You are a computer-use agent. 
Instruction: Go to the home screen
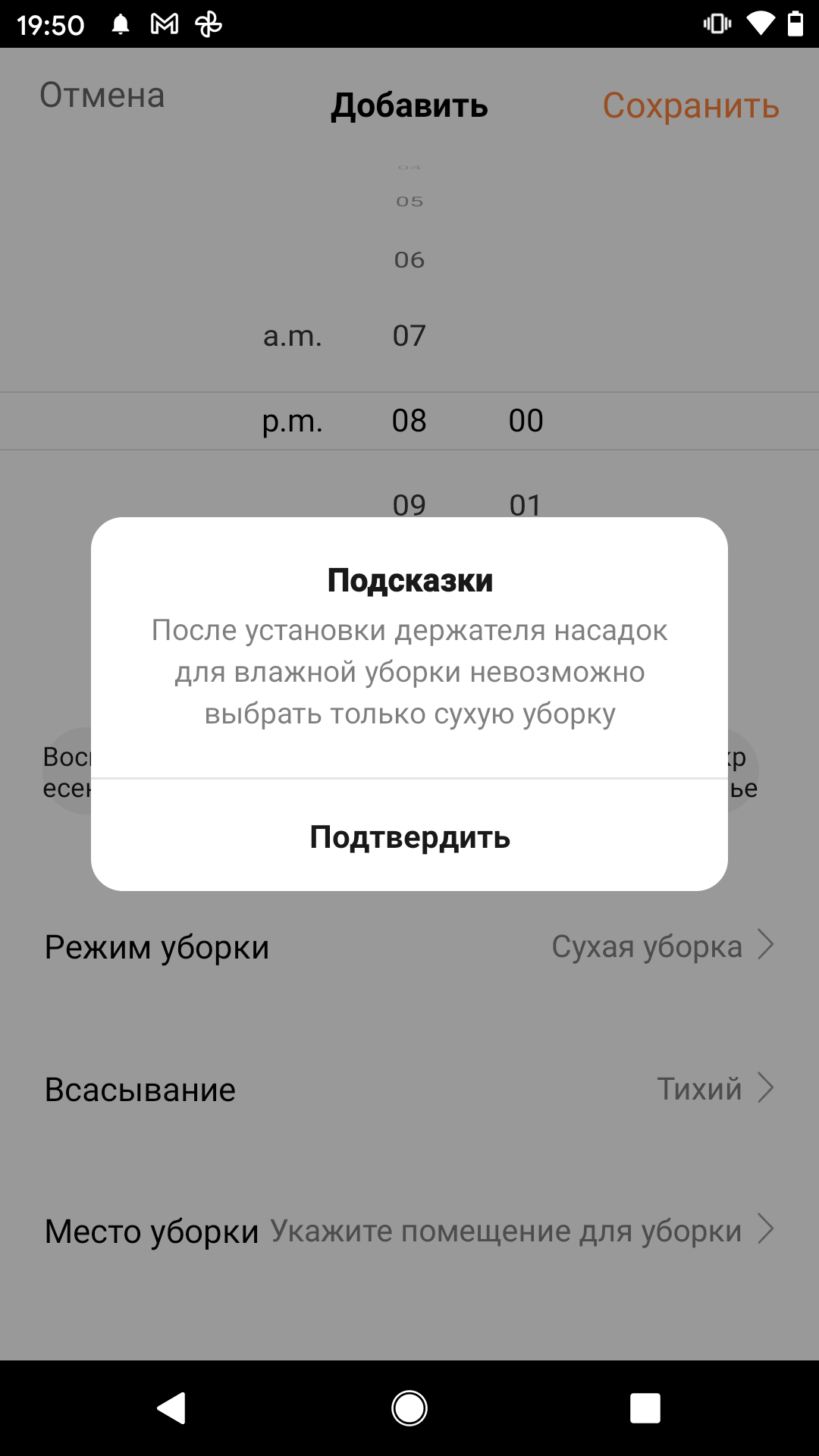[409, 1408]
